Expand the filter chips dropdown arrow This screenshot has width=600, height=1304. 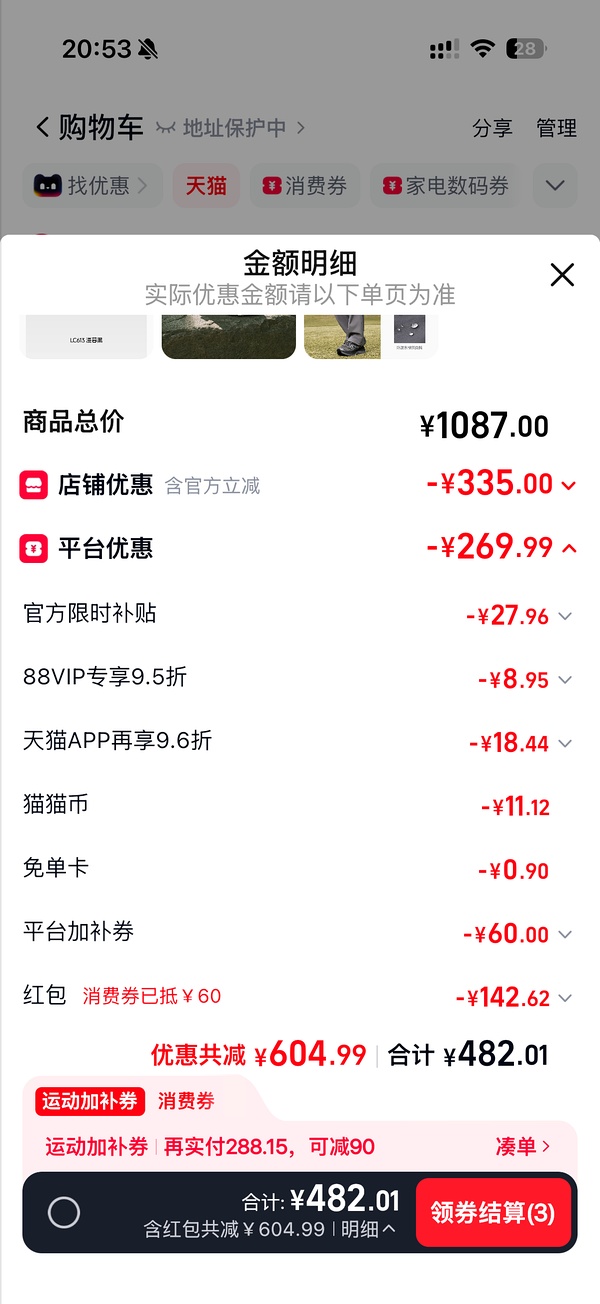pyautogui.click(x=555, y=186)
